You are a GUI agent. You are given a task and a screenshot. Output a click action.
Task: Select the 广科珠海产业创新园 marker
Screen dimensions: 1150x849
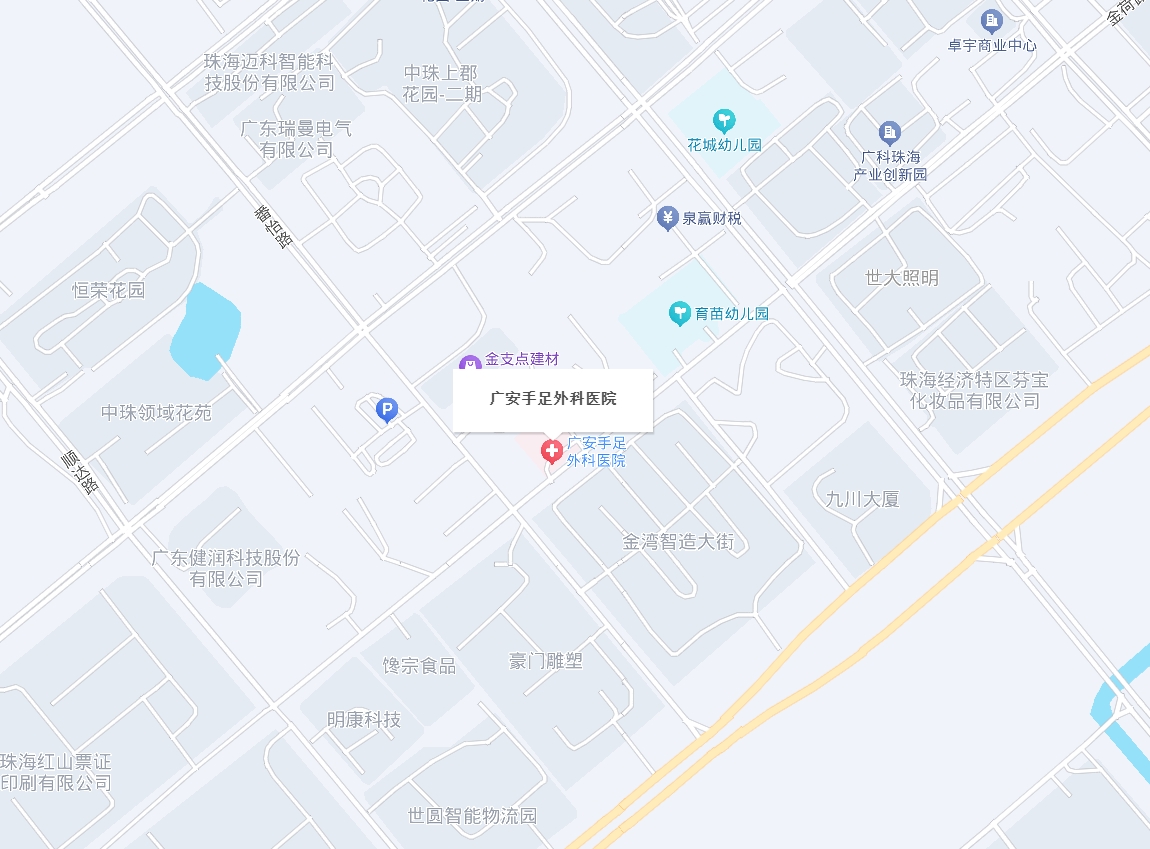[890, 132]
